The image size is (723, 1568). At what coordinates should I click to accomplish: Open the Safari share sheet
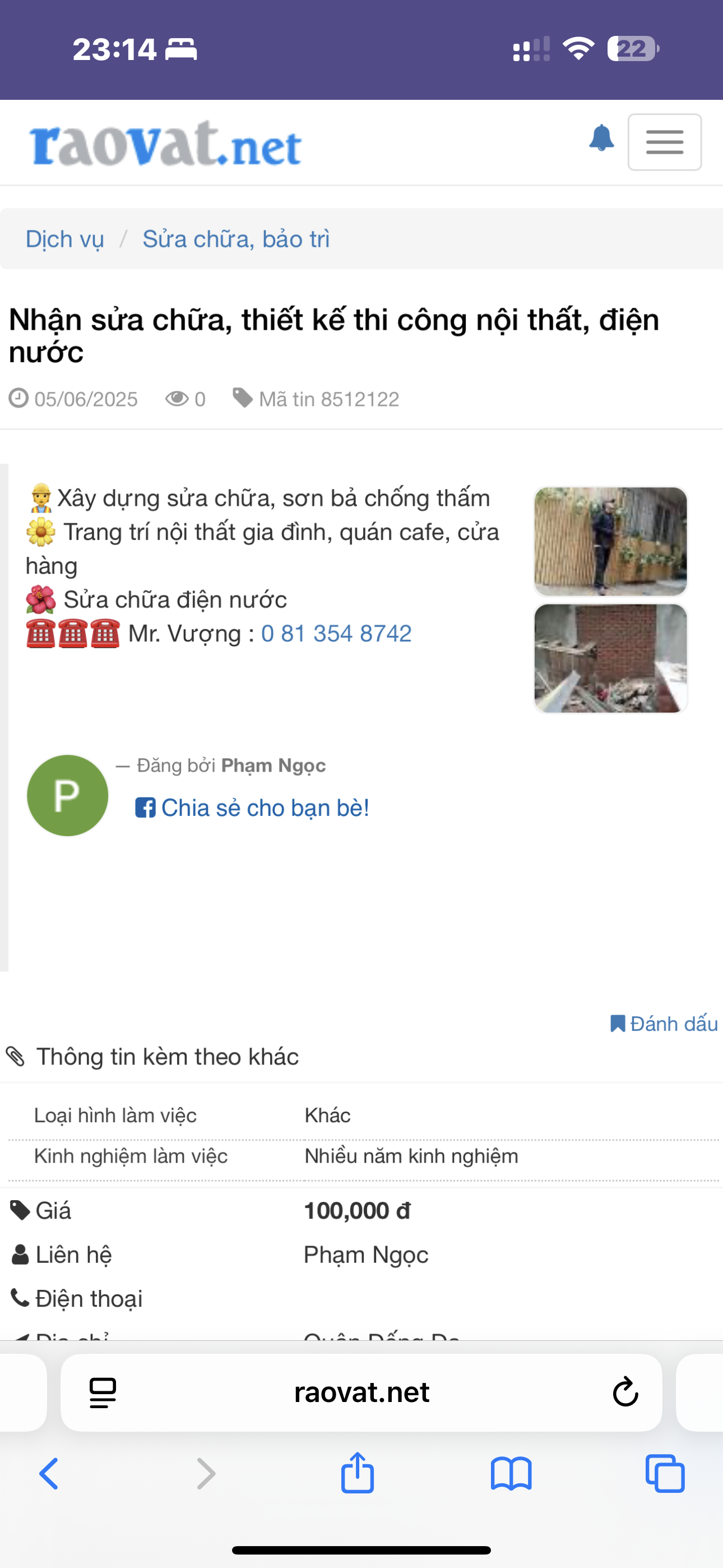(x=357, y=1473)
